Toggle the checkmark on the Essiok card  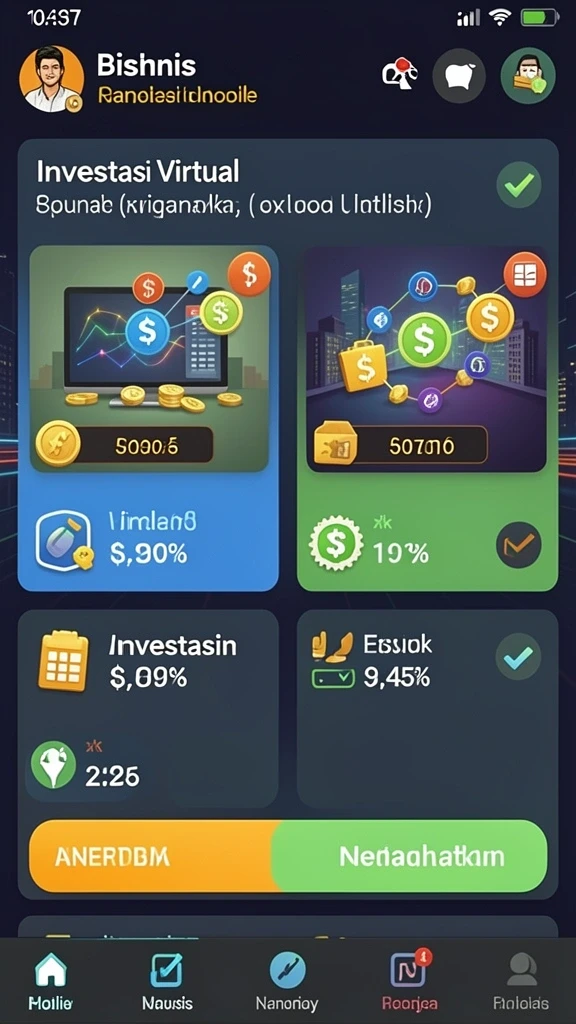pos(519,656)
